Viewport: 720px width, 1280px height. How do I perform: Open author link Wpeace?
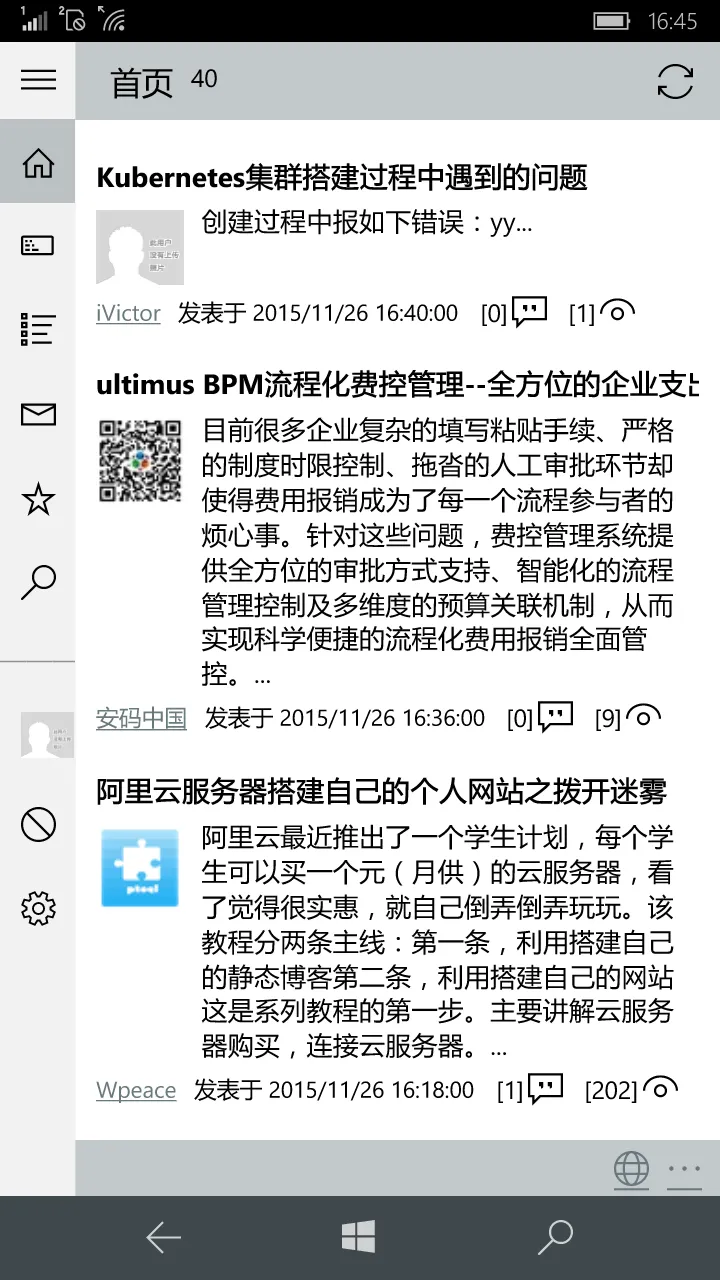tap(136, 1090)
